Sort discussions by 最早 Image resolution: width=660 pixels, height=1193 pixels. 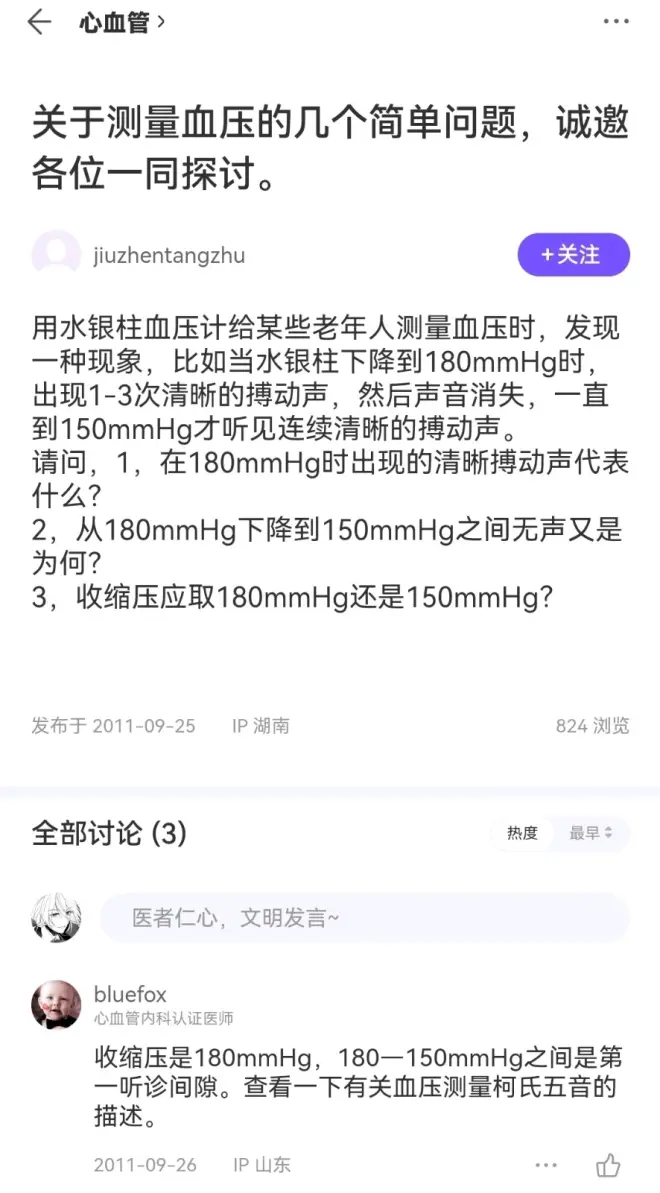tap(590, 833)
